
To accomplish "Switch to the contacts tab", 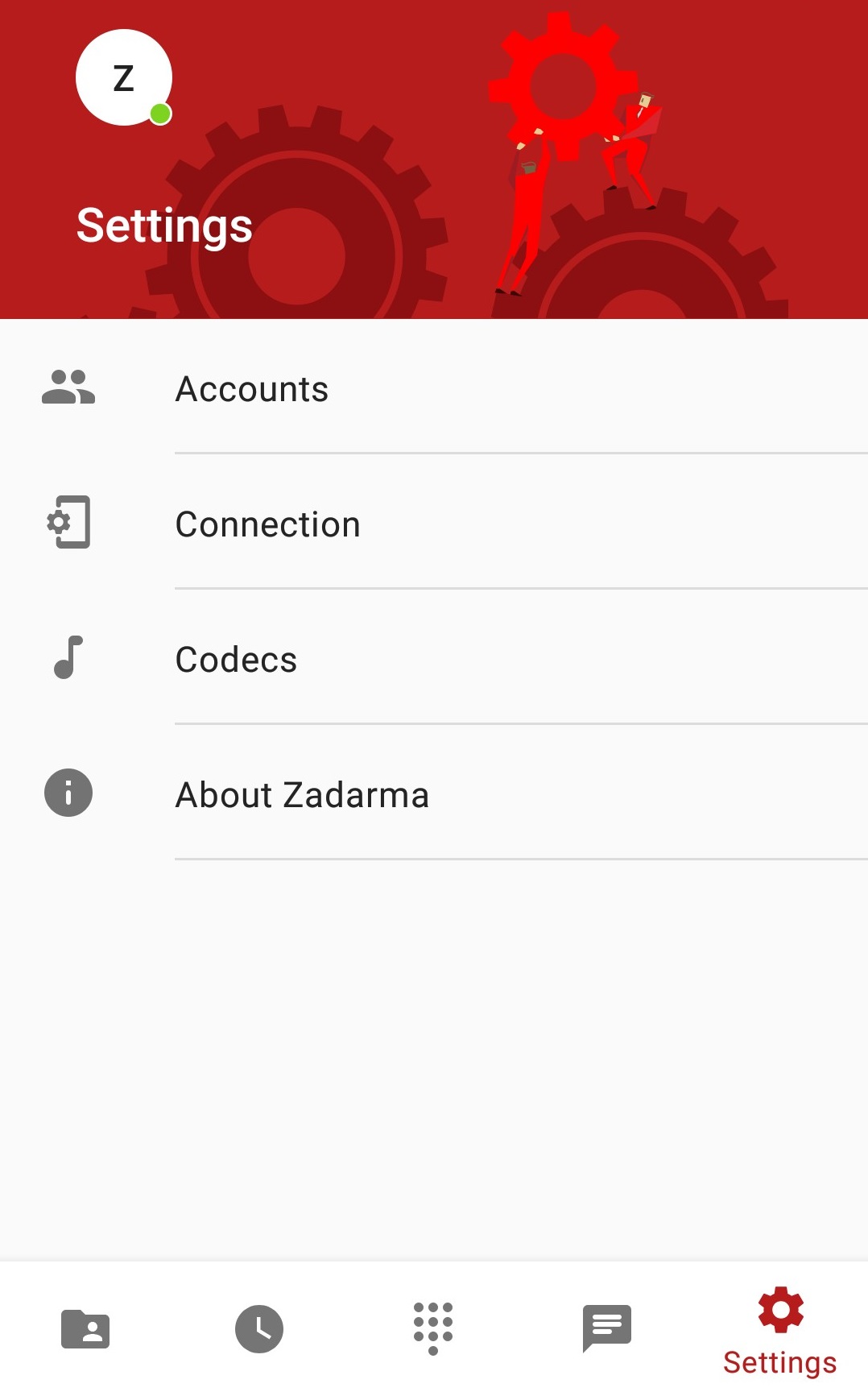I will click(x=85, y=1329).
